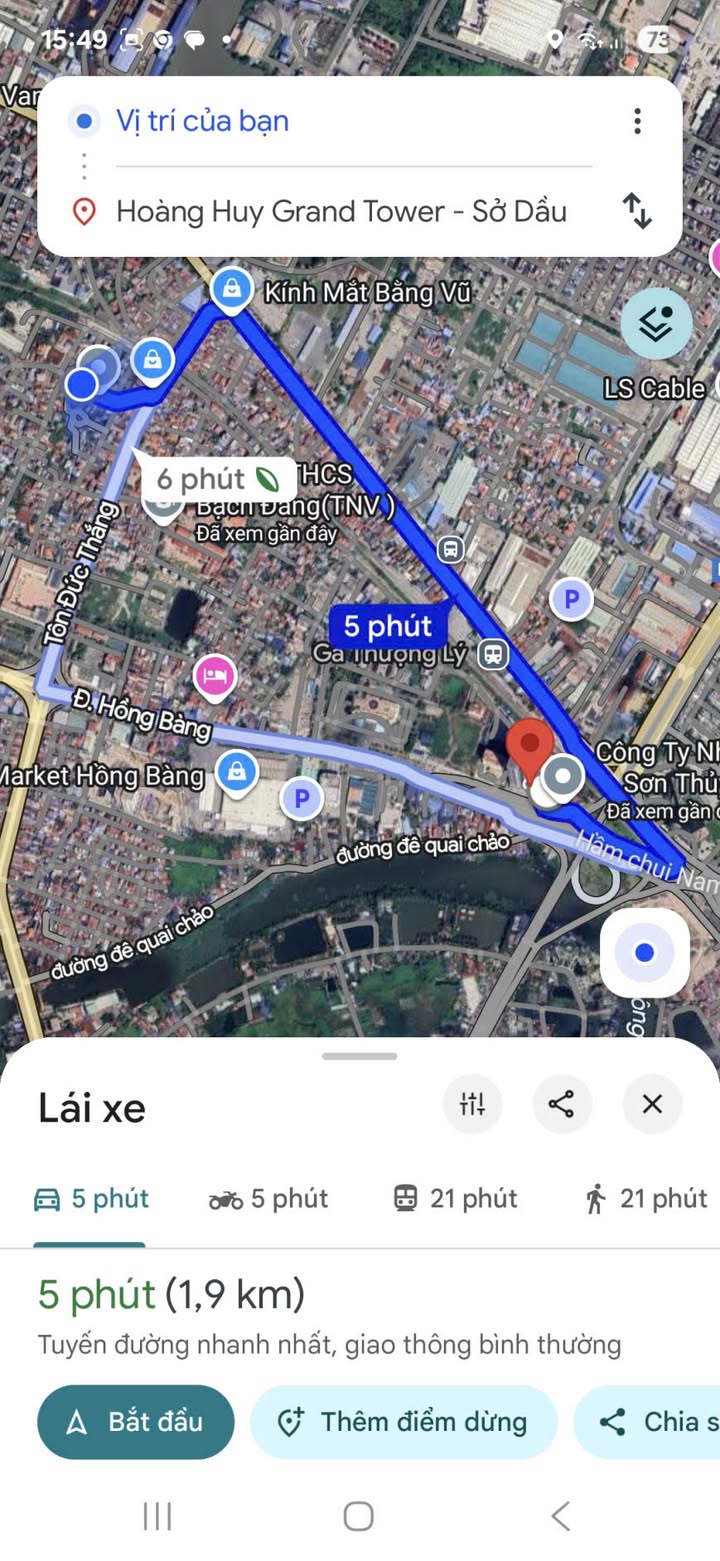Close the driving directions panel

pyautogui.click(x=652, y=1104)
